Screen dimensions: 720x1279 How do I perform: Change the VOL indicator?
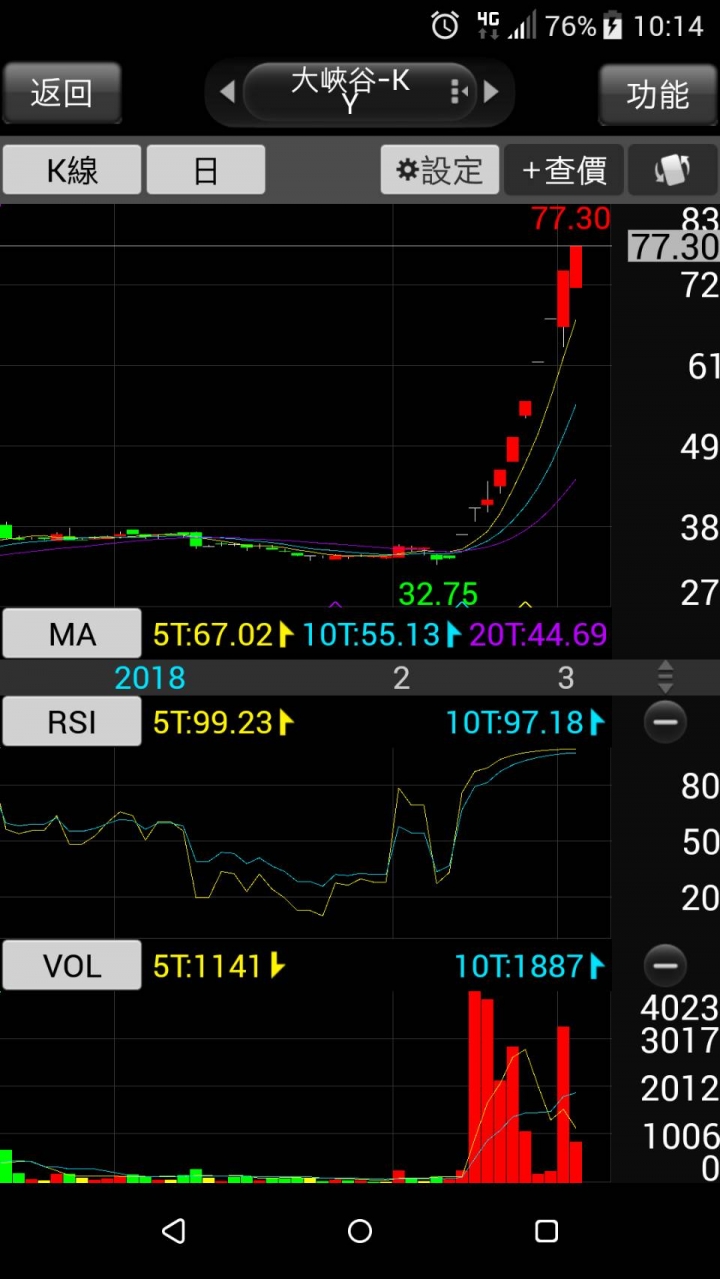point(72,966)
